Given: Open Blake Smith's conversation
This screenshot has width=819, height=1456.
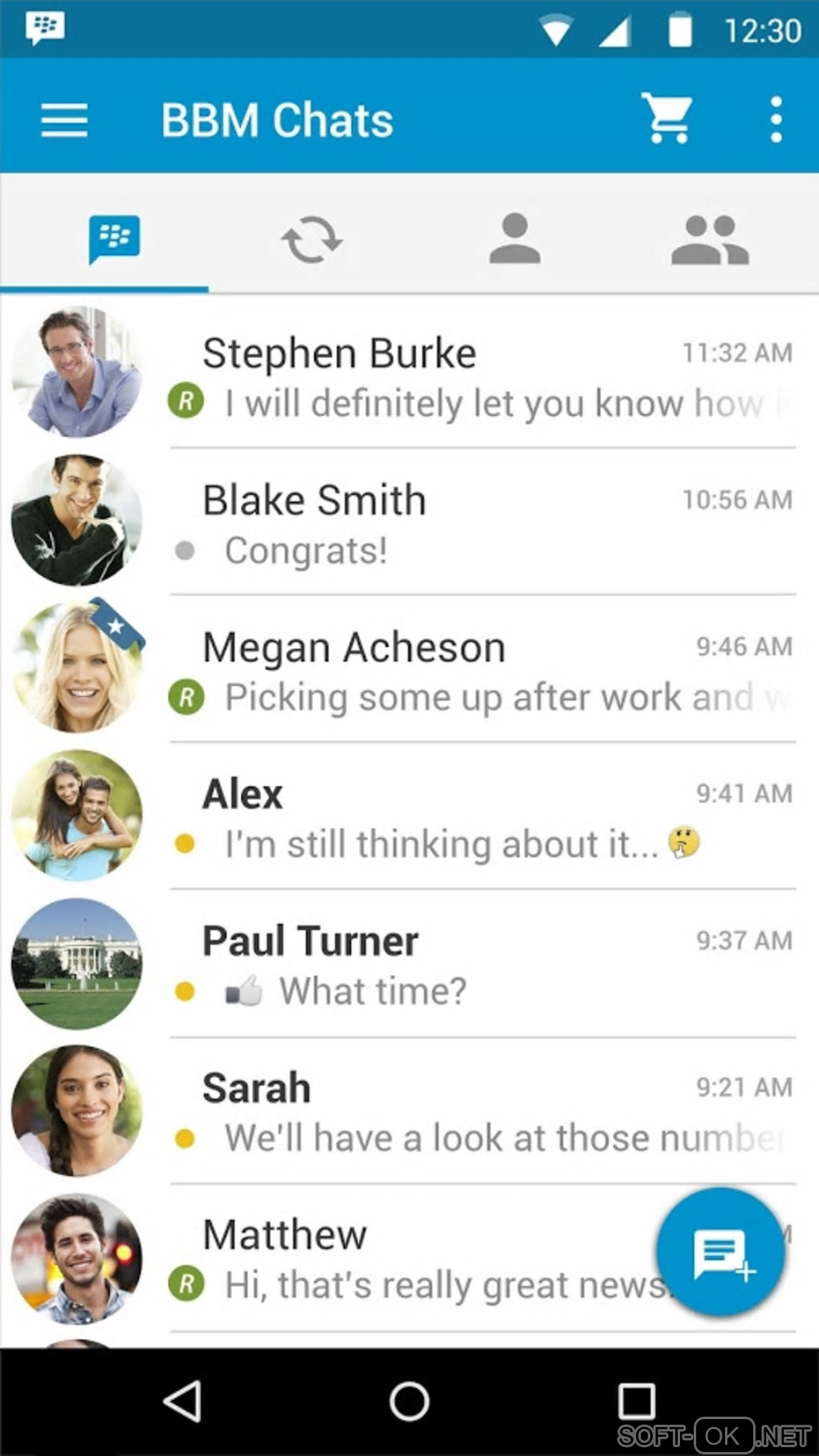Looking at the screenshot, I should [x=482, y=523].
